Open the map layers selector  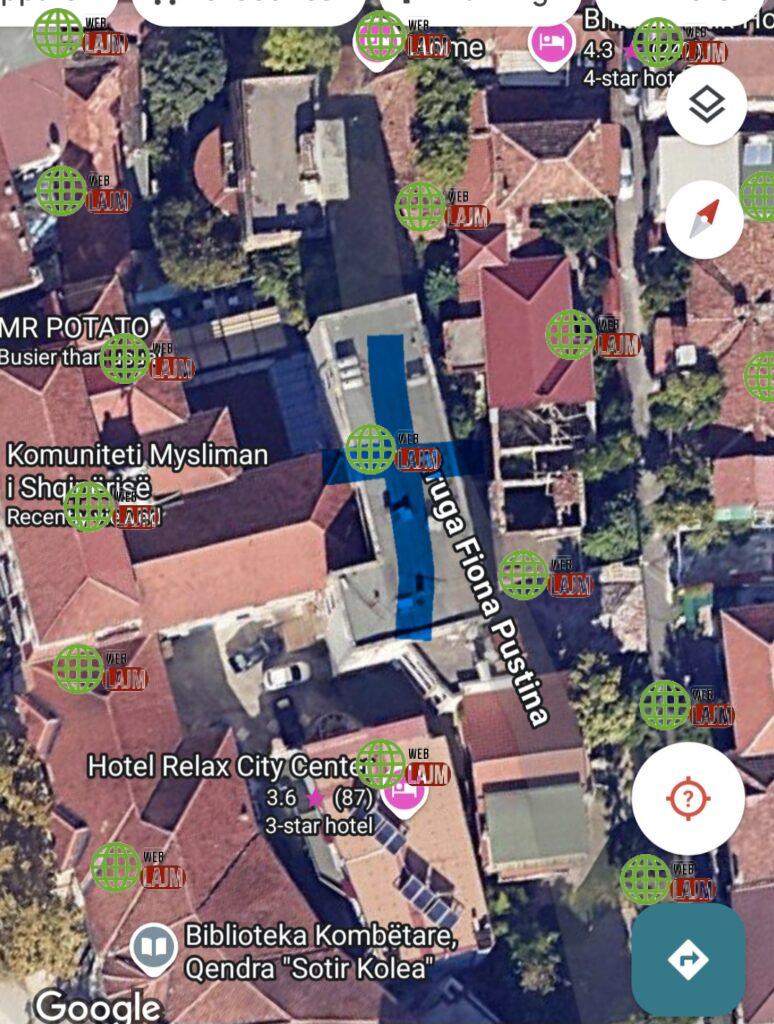pos(706,104)
